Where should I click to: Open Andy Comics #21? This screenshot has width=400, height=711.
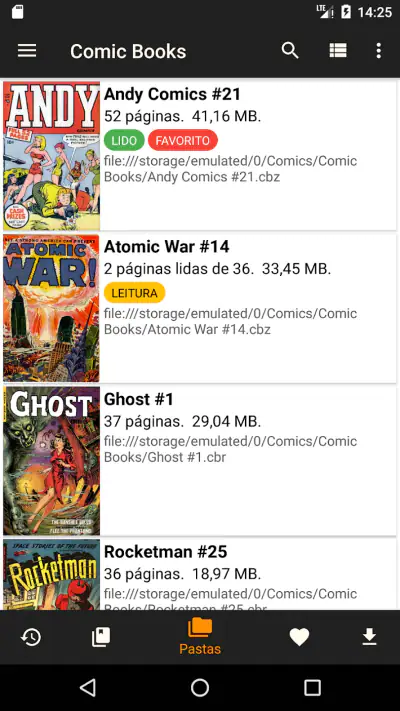[200, 156]
